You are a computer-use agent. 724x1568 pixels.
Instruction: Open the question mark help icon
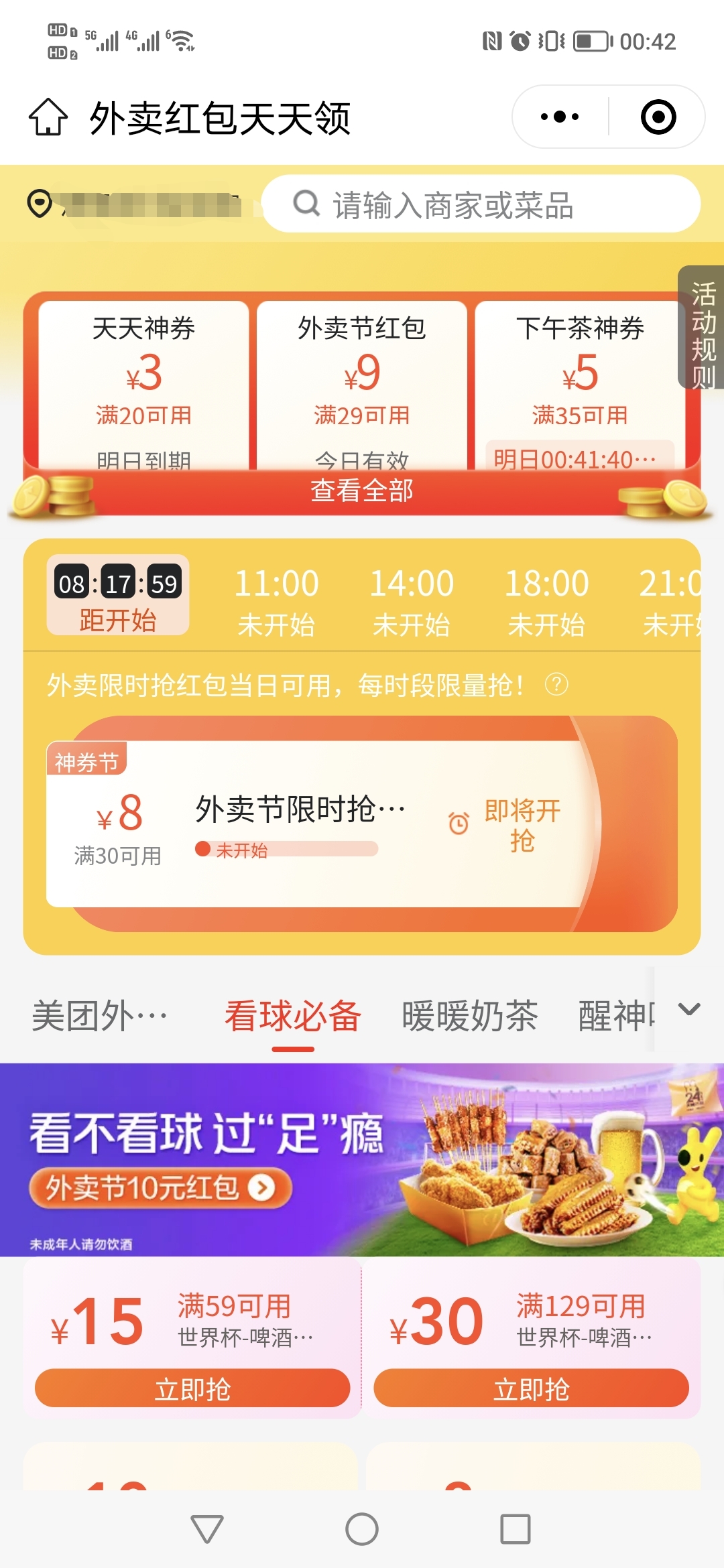pyautogui.click(x=556, y=684)
